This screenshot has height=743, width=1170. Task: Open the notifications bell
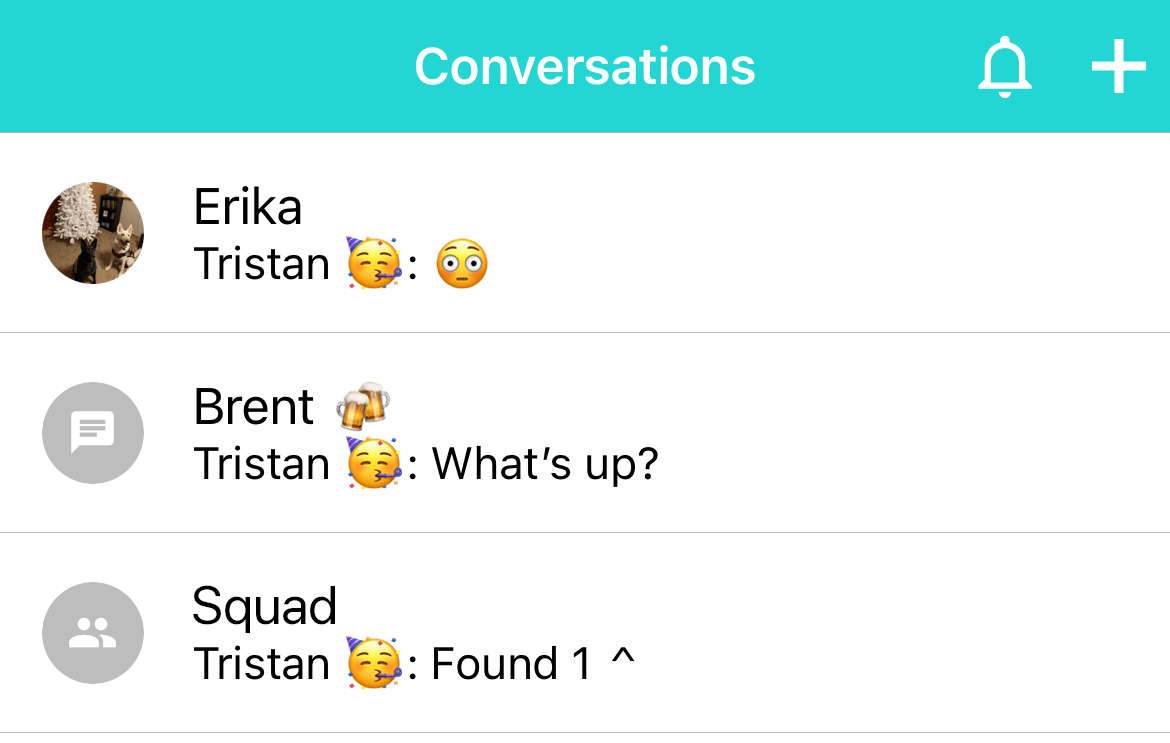click(1004, 67)
